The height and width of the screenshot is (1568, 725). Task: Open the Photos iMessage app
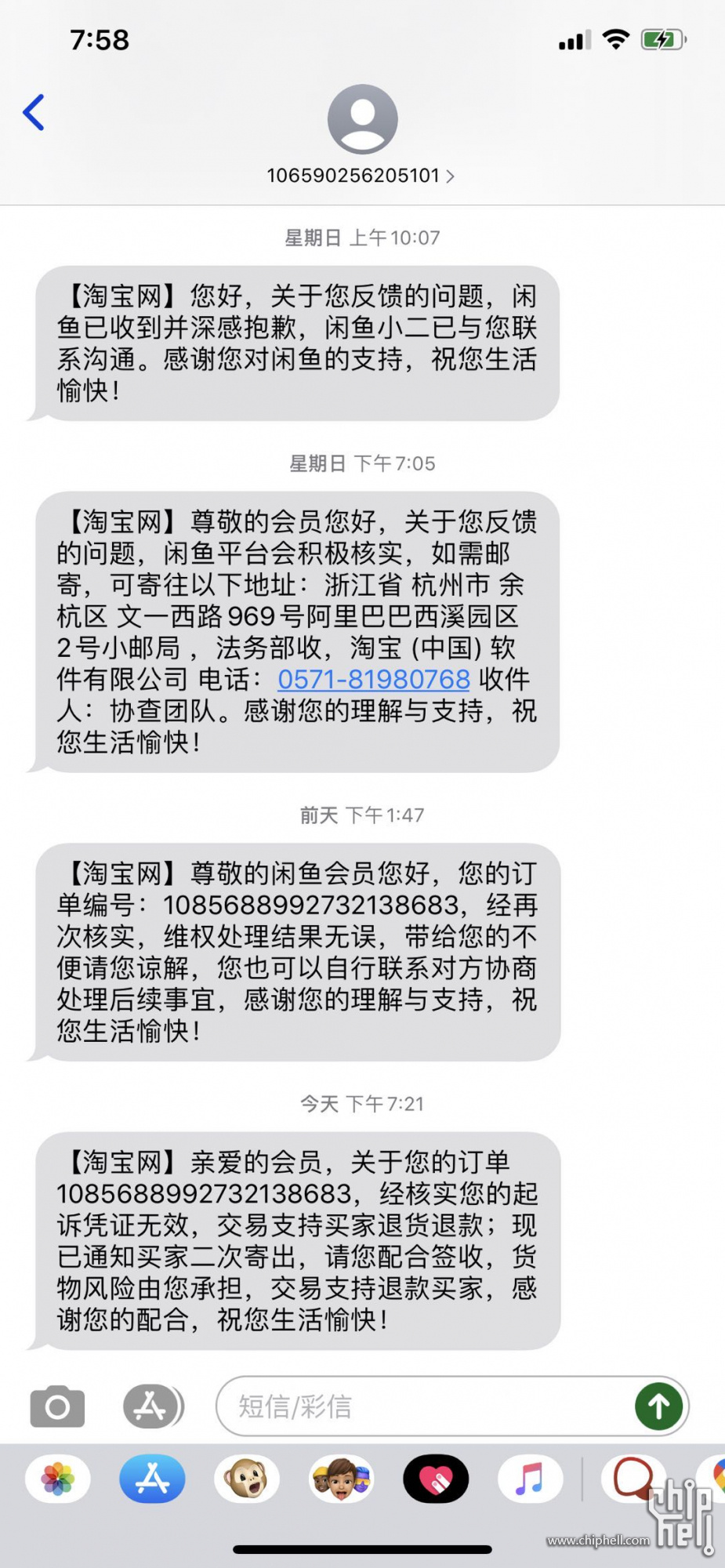[x=58, y=1479]
